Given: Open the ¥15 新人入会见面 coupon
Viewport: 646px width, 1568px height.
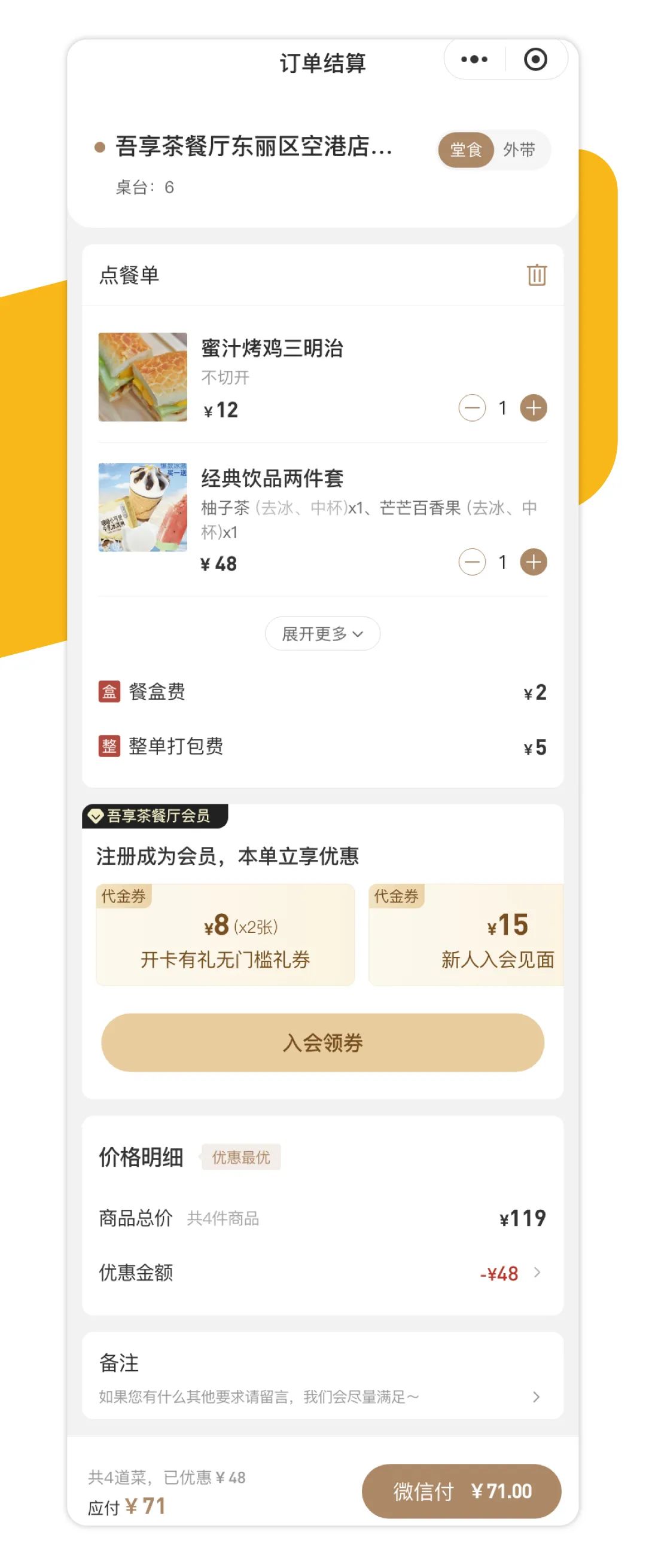Looking at the screenshot, I should [x=466, y=935].
